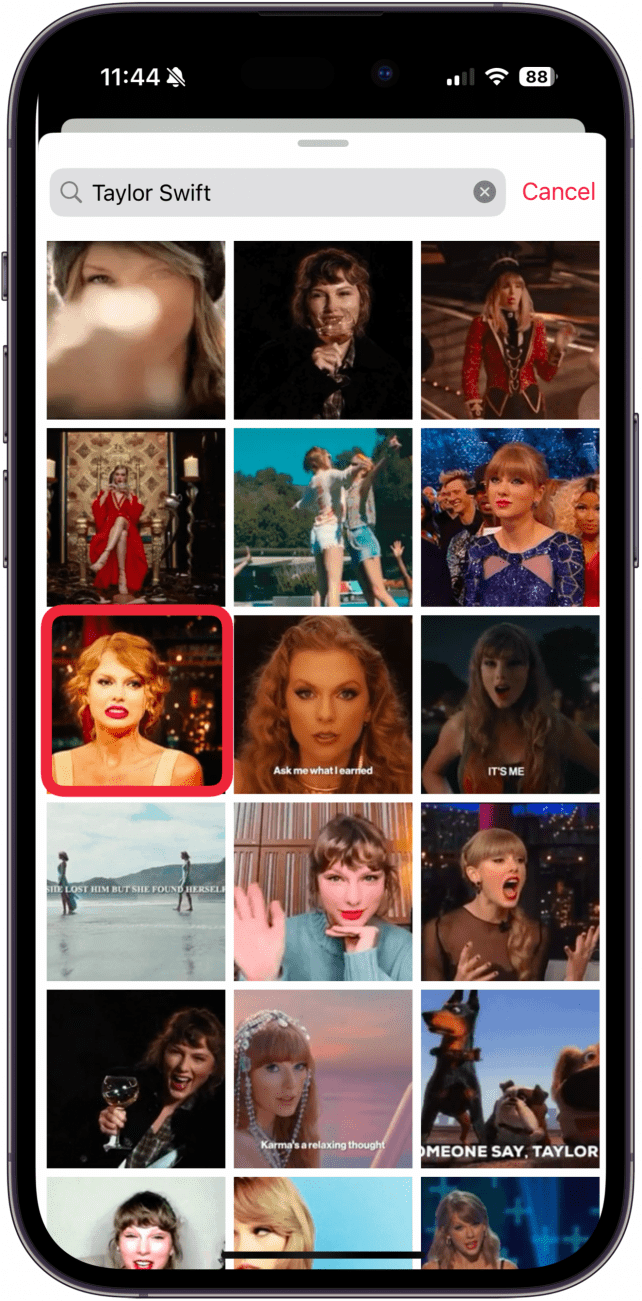The width and height of the screenshot is (642, 1301).
Task: Select the waving hand GIF in blue sweater
Action: click(323, 892)
